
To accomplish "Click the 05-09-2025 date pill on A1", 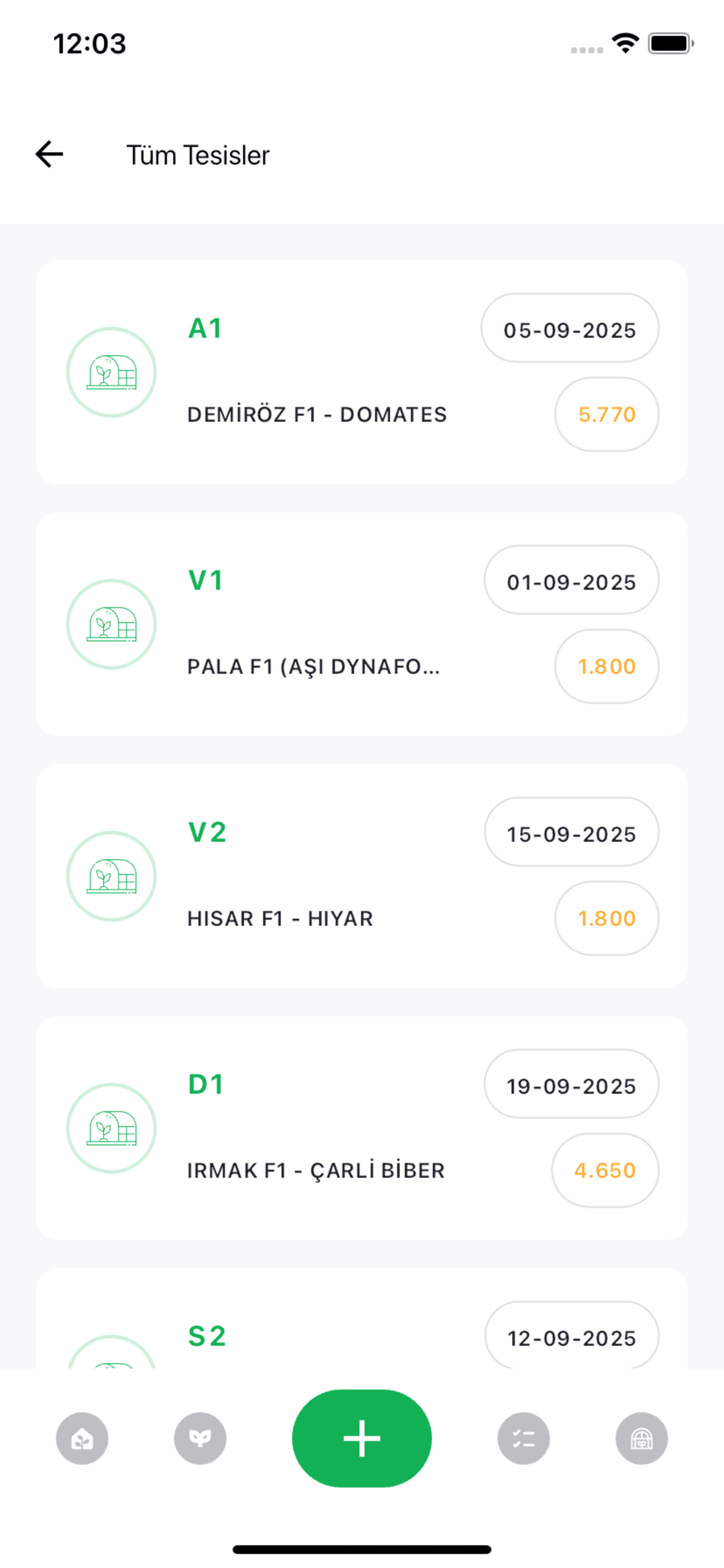I will pyautogui.click(x=570, y=328).
